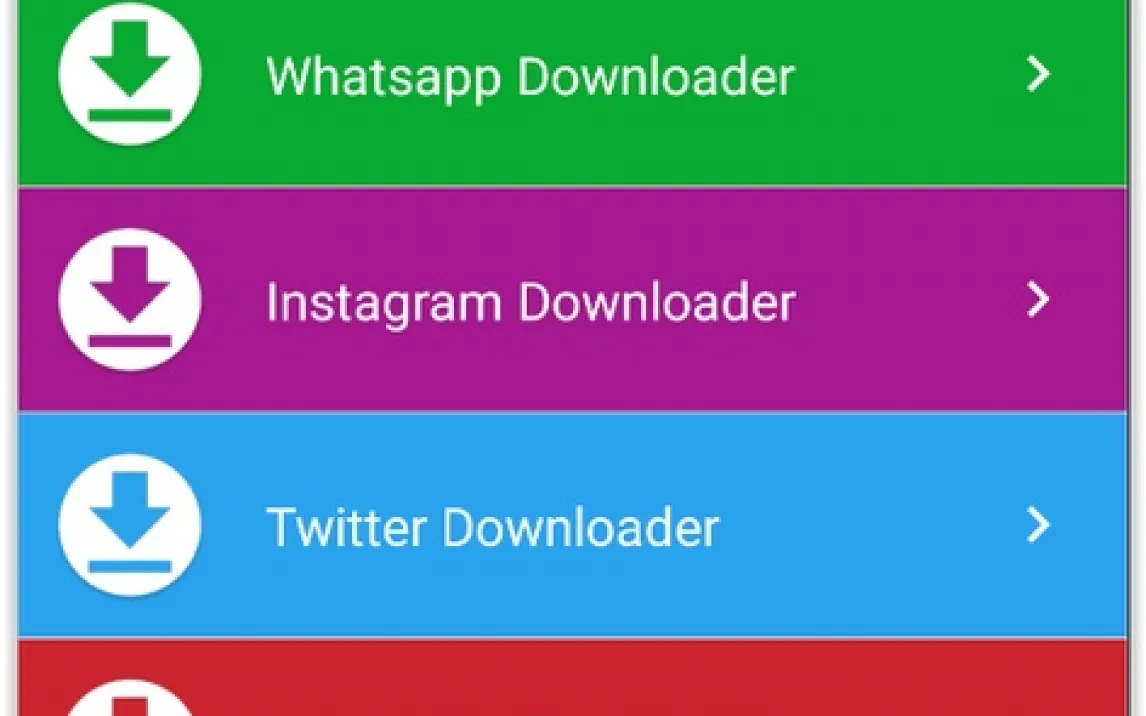Open the Whatsapp Downloader row
1146x716 pixels.
pyautogui.click(x=530, y=76)
